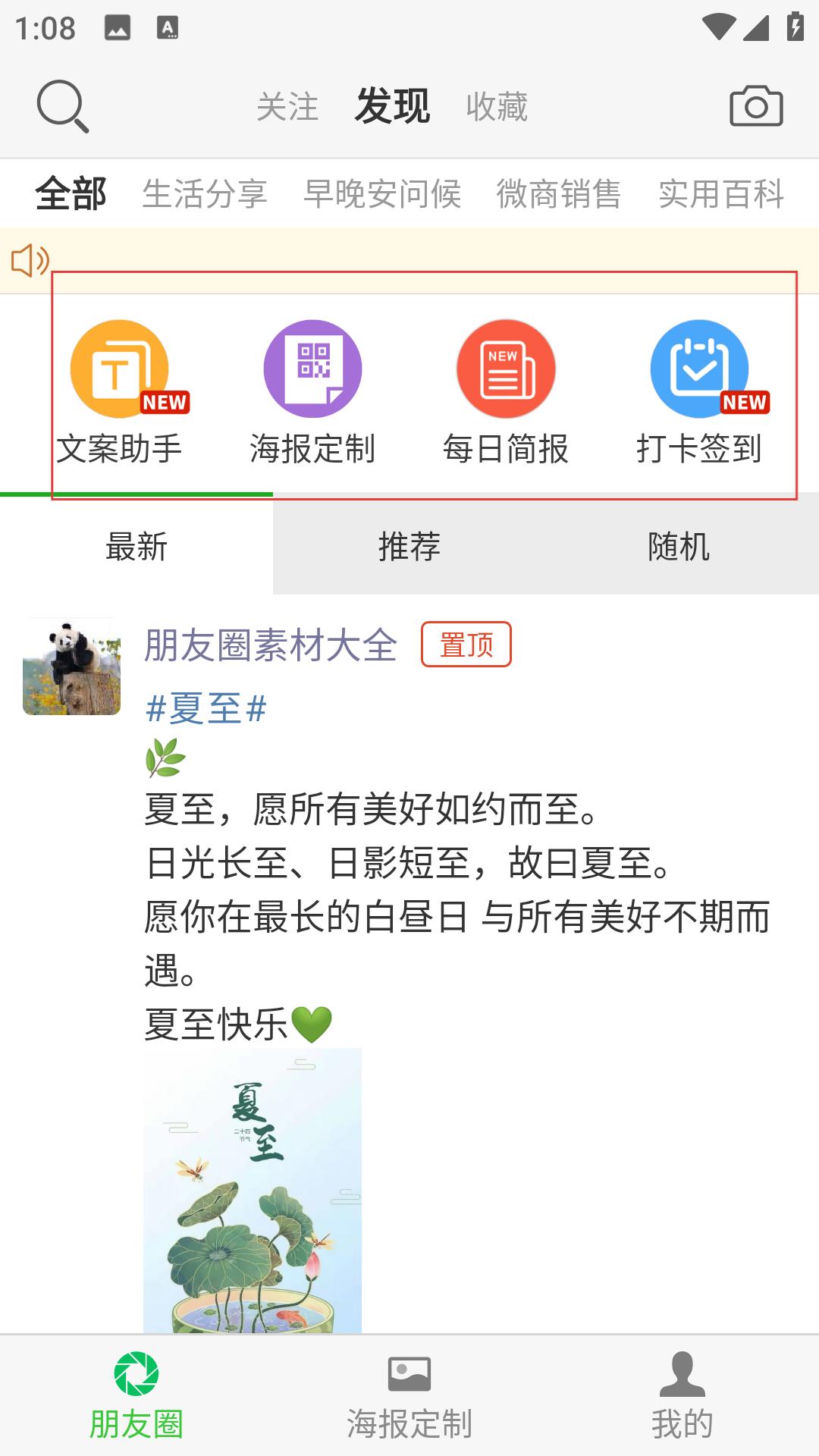Tap the #夏至# hashtag
Viewport: 819px width, 1456px height.
(206, 709)
